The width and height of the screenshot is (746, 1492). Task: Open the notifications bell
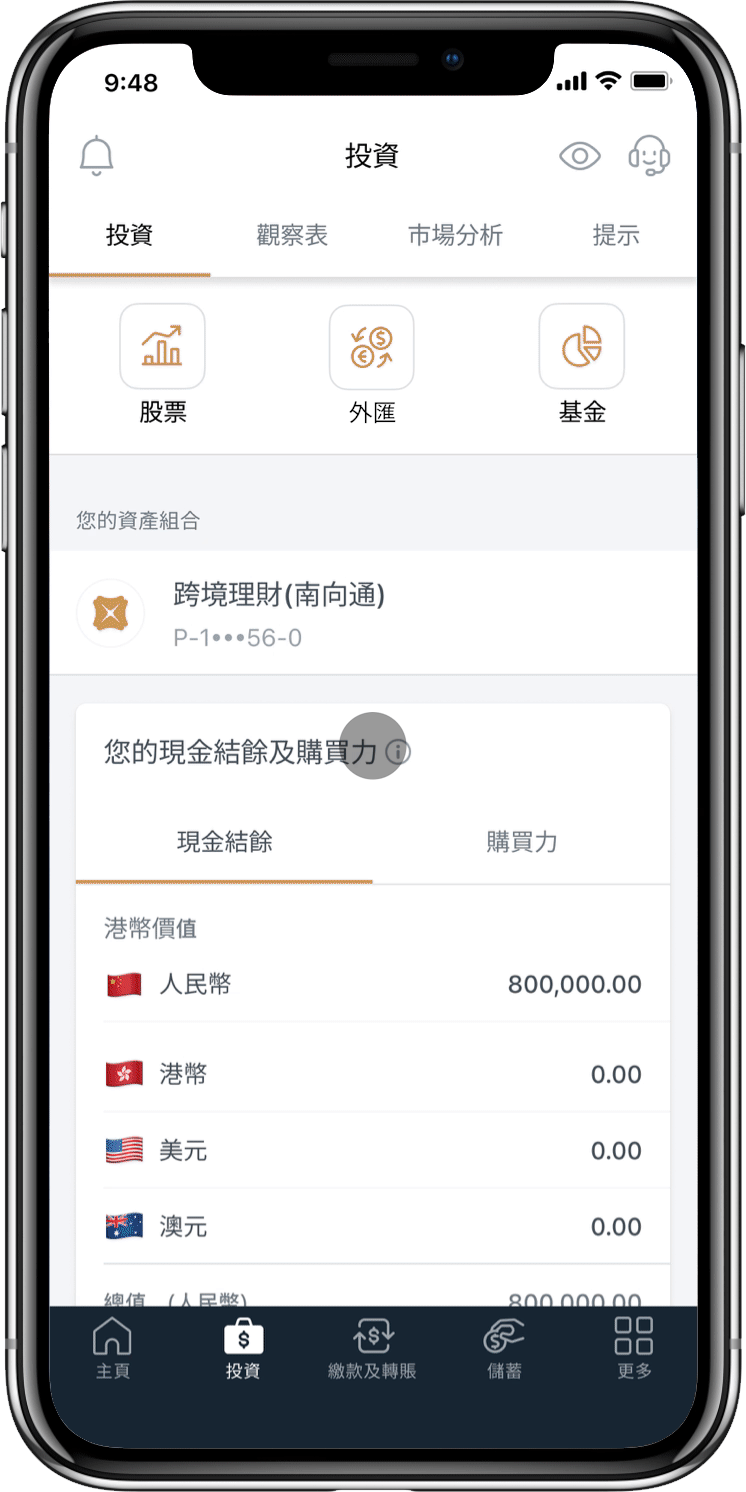[97, 157]
